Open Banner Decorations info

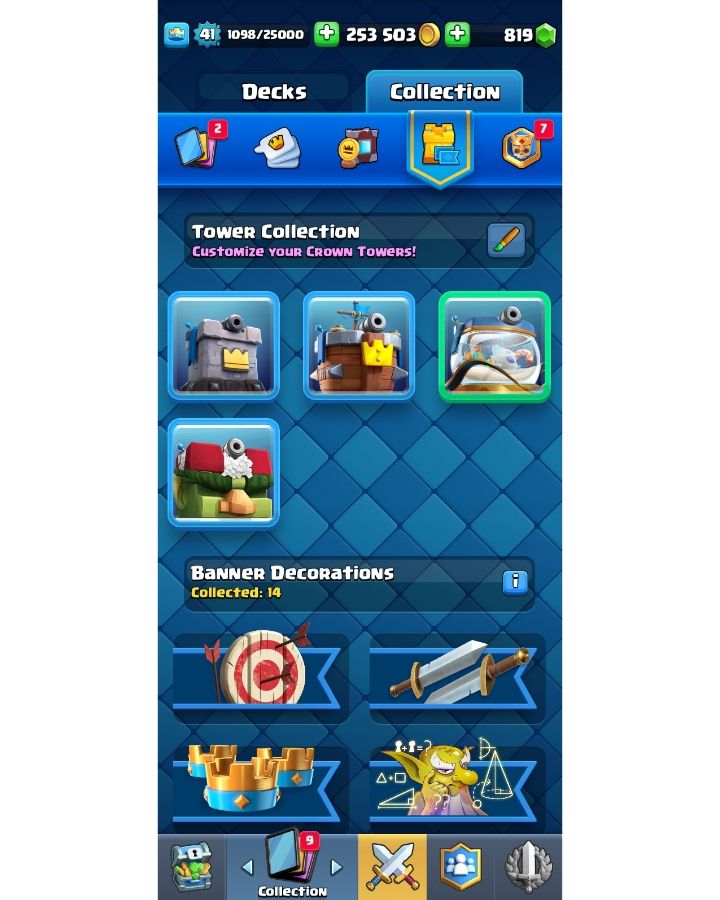tap(515, 581)
